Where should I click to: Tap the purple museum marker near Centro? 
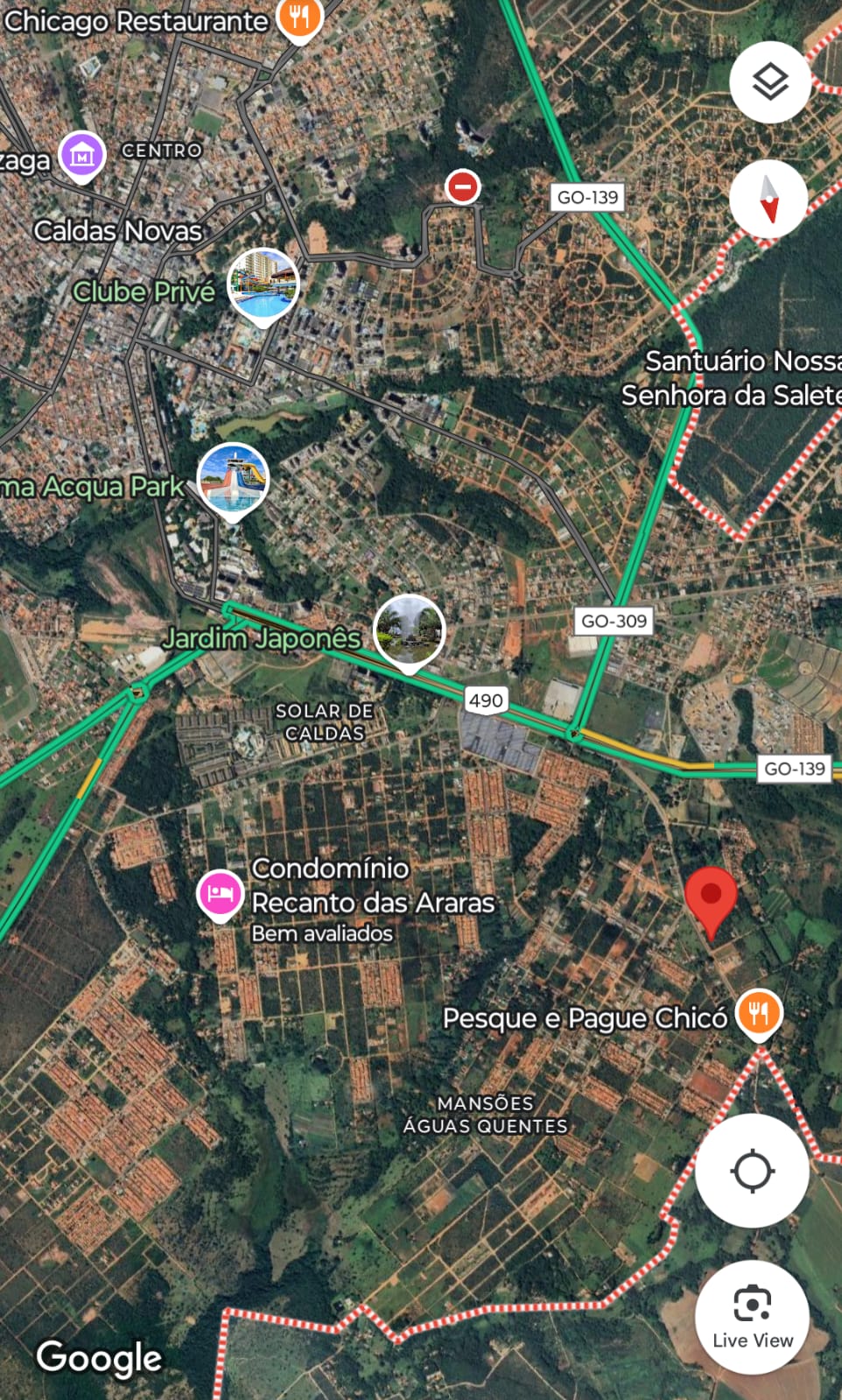point(82,155)
